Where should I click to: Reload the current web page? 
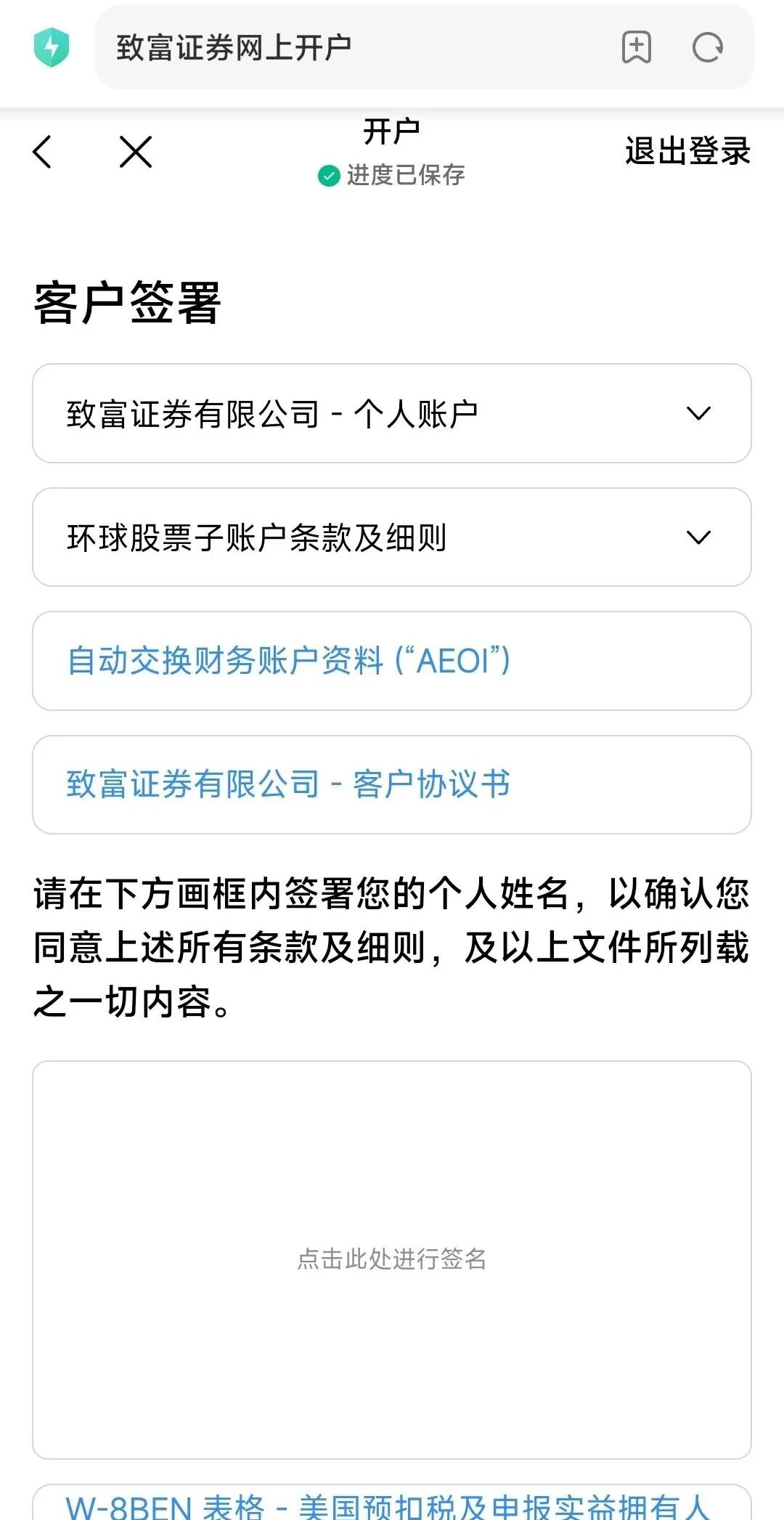coord(707,48)
